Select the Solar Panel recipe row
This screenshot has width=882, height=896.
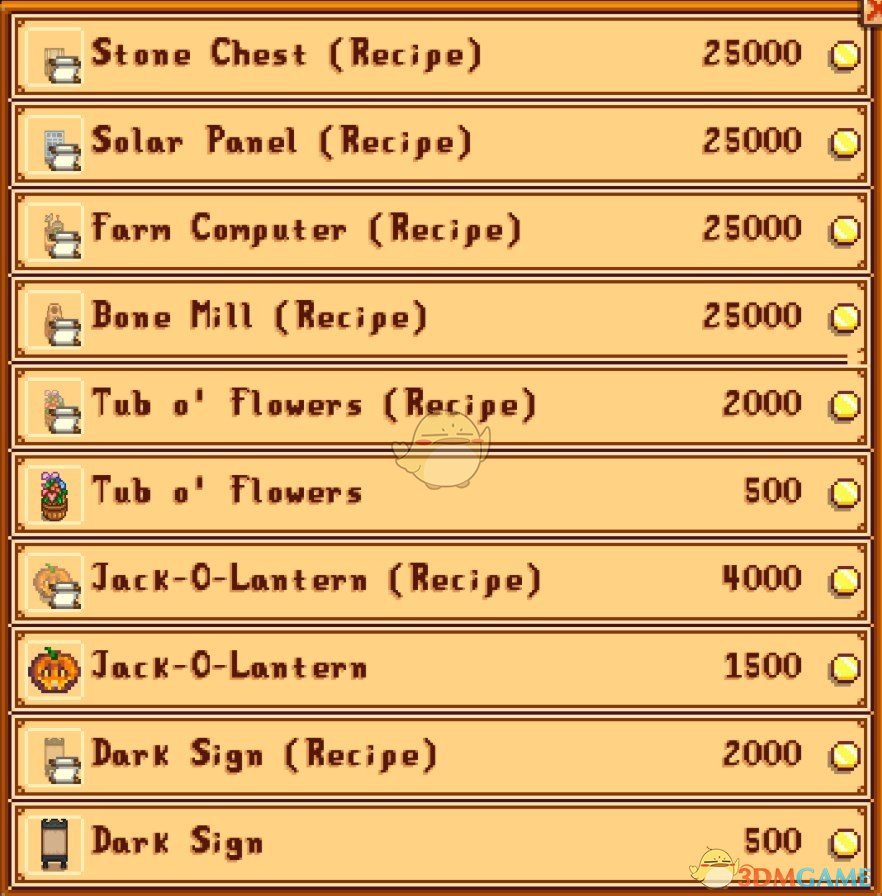point(440,142)
